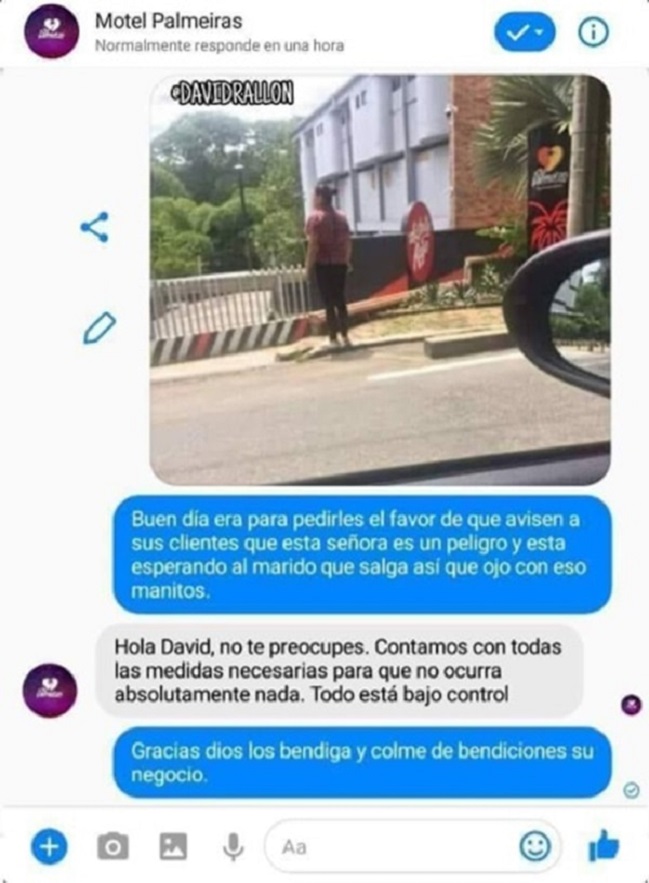This screenshot has height=883, width=649.
Task: Open emoji picker in message field
Action: 535,847
